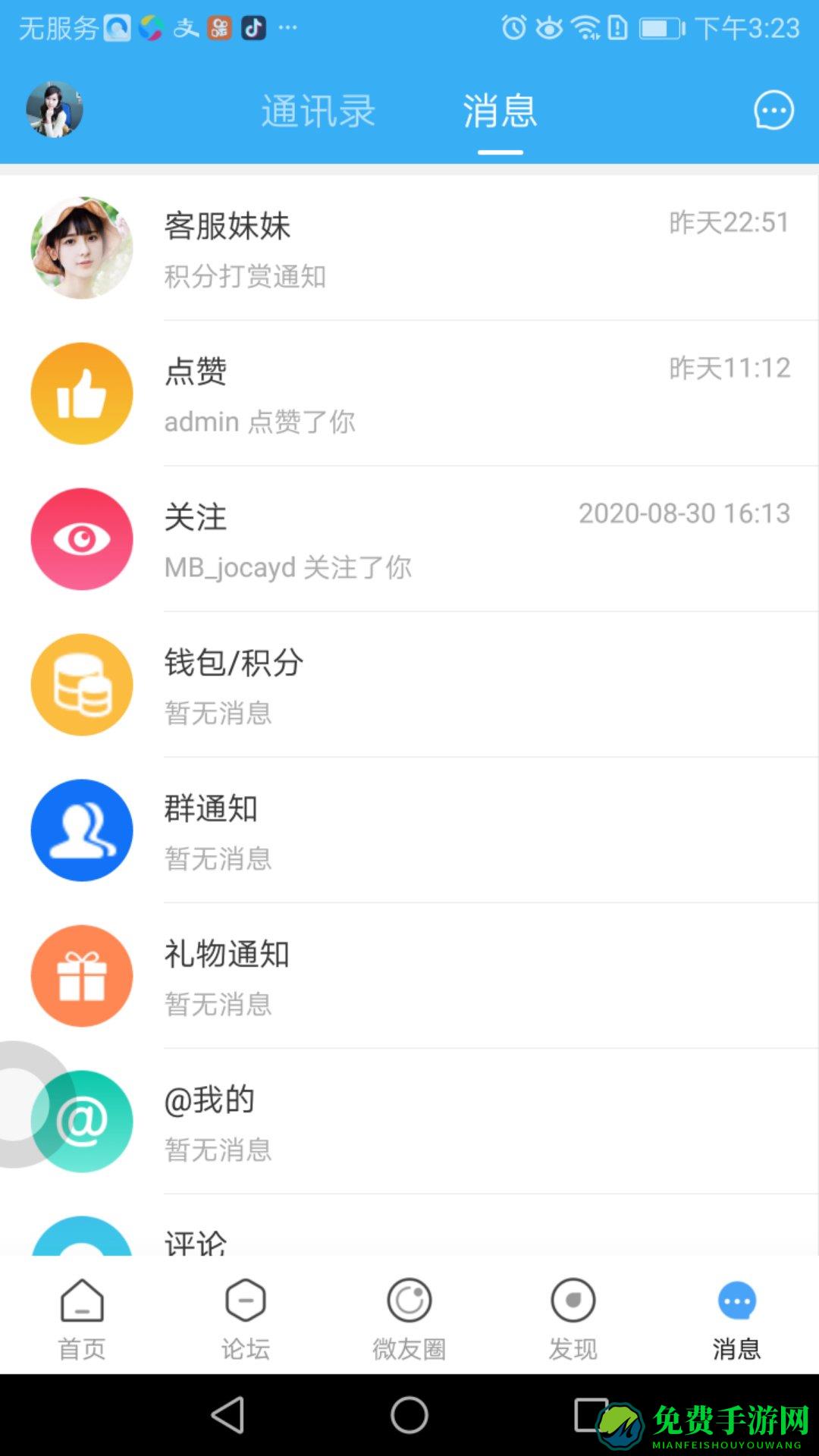Open the new chat bubble icon top right
The height and width of the screenshot is (1456, 819).
[x=773, y=110]
